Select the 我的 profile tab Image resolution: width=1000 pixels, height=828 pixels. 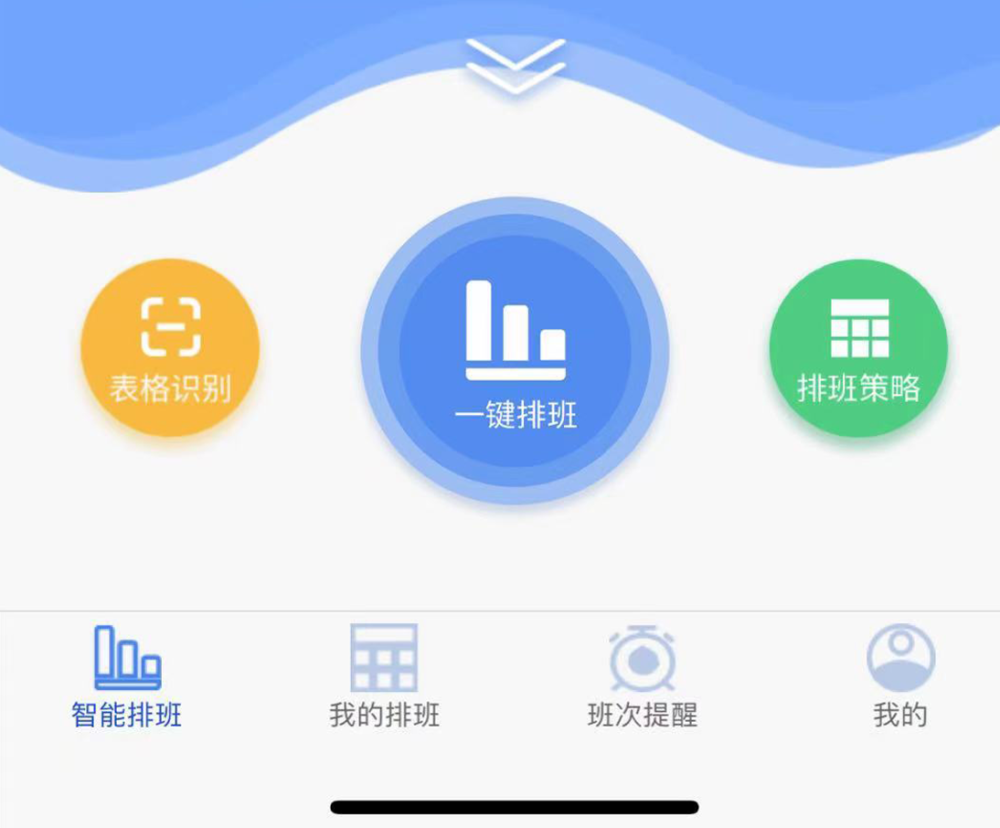coord(900,675)
